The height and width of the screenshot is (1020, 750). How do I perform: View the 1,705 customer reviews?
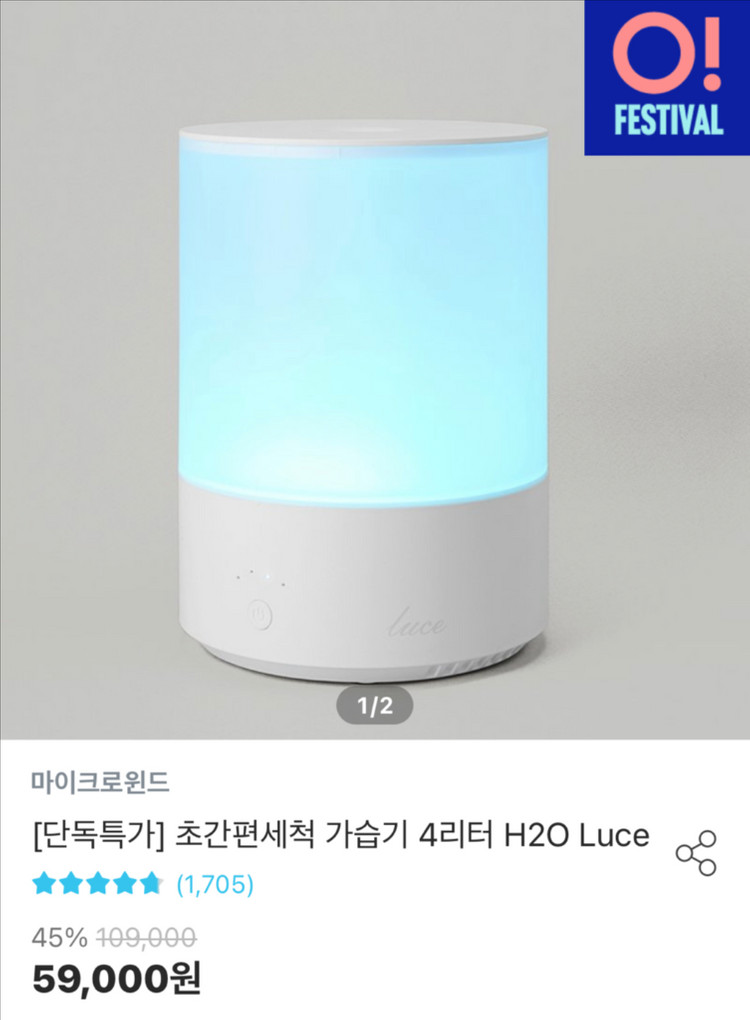[x=214, y=884]
